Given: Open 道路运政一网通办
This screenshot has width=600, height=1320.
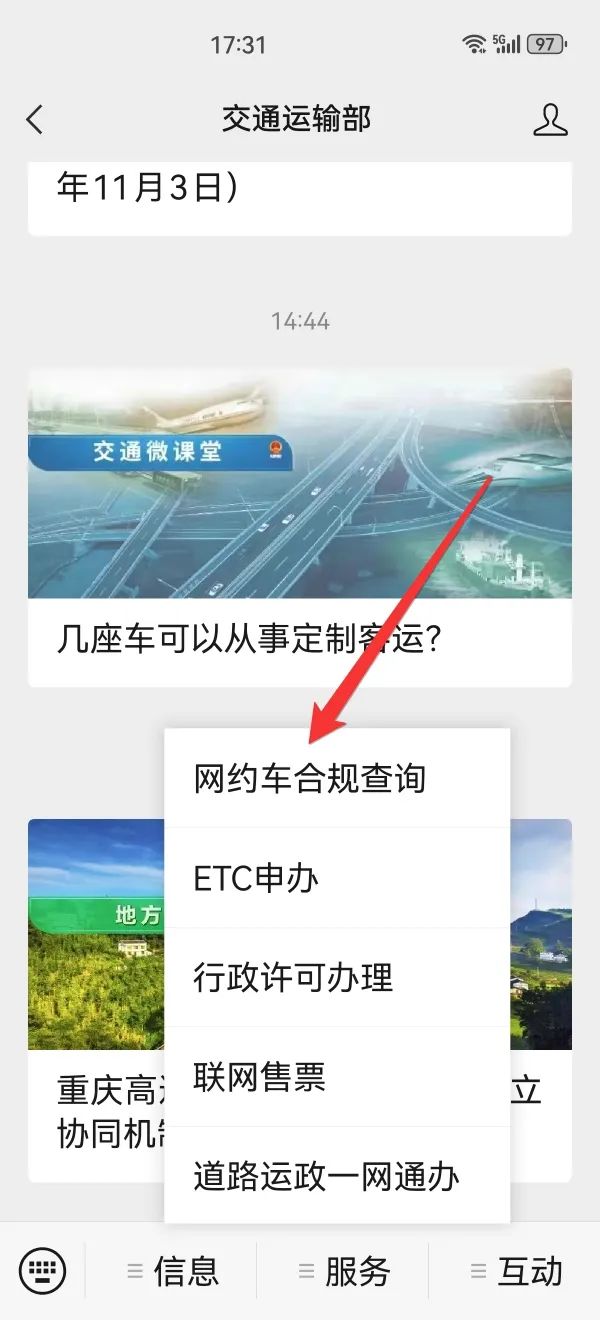Looking at the screenshot, I should point(327,1176).
